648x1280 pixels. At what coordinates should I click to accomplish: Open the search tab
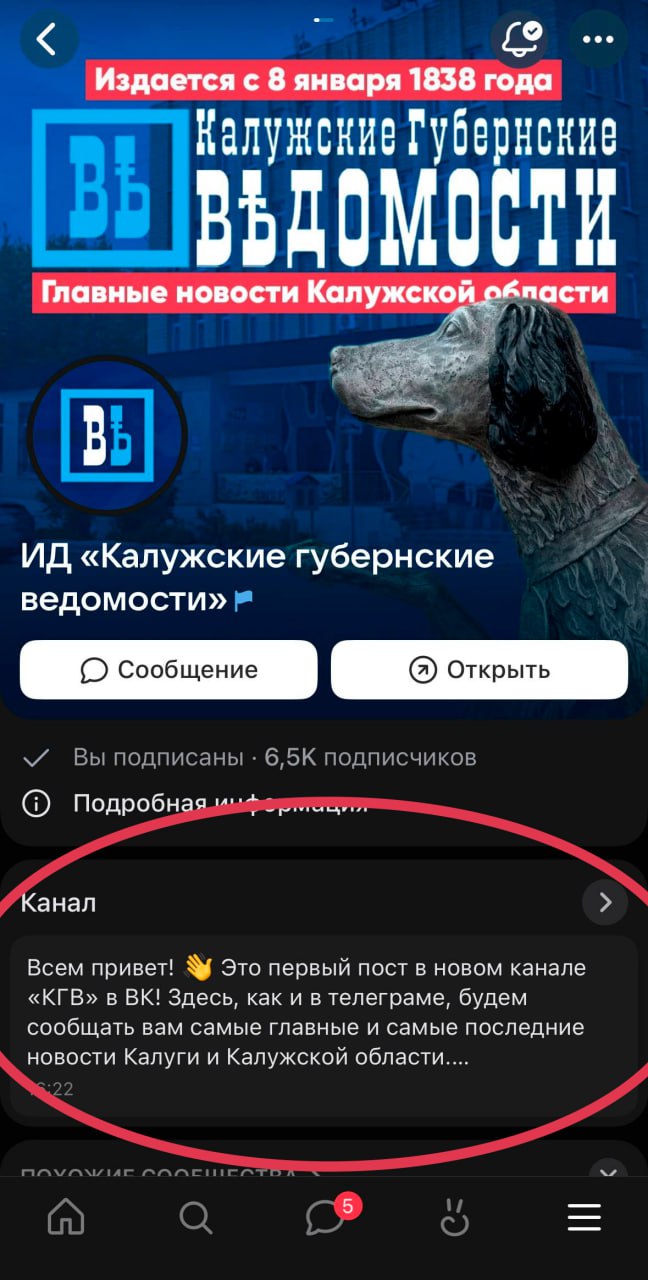(x=195, y=1217)
